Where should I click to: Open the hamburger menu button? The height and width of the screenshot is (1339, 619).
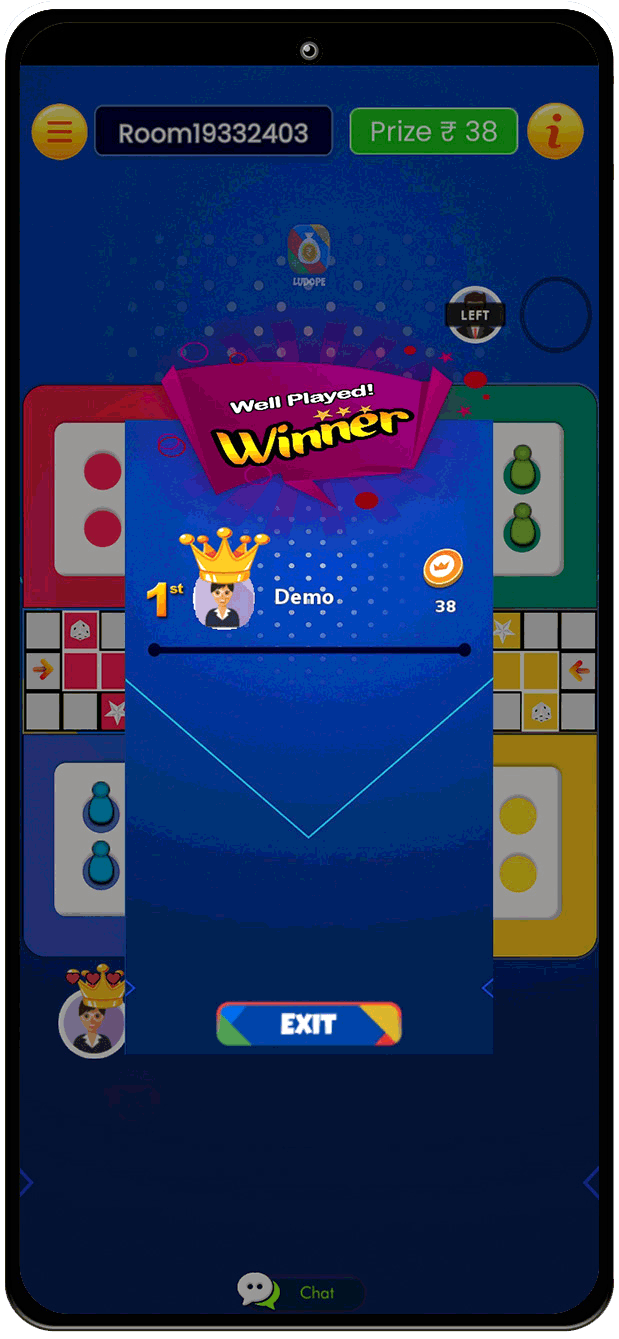tap(59, 131)
